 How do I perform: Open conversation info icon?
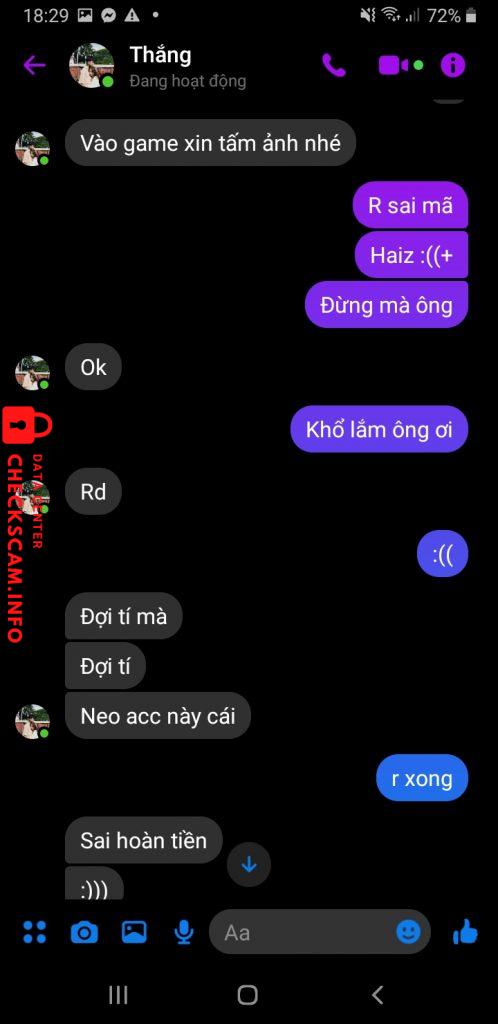pyautogui.click(x=453, y=65)
